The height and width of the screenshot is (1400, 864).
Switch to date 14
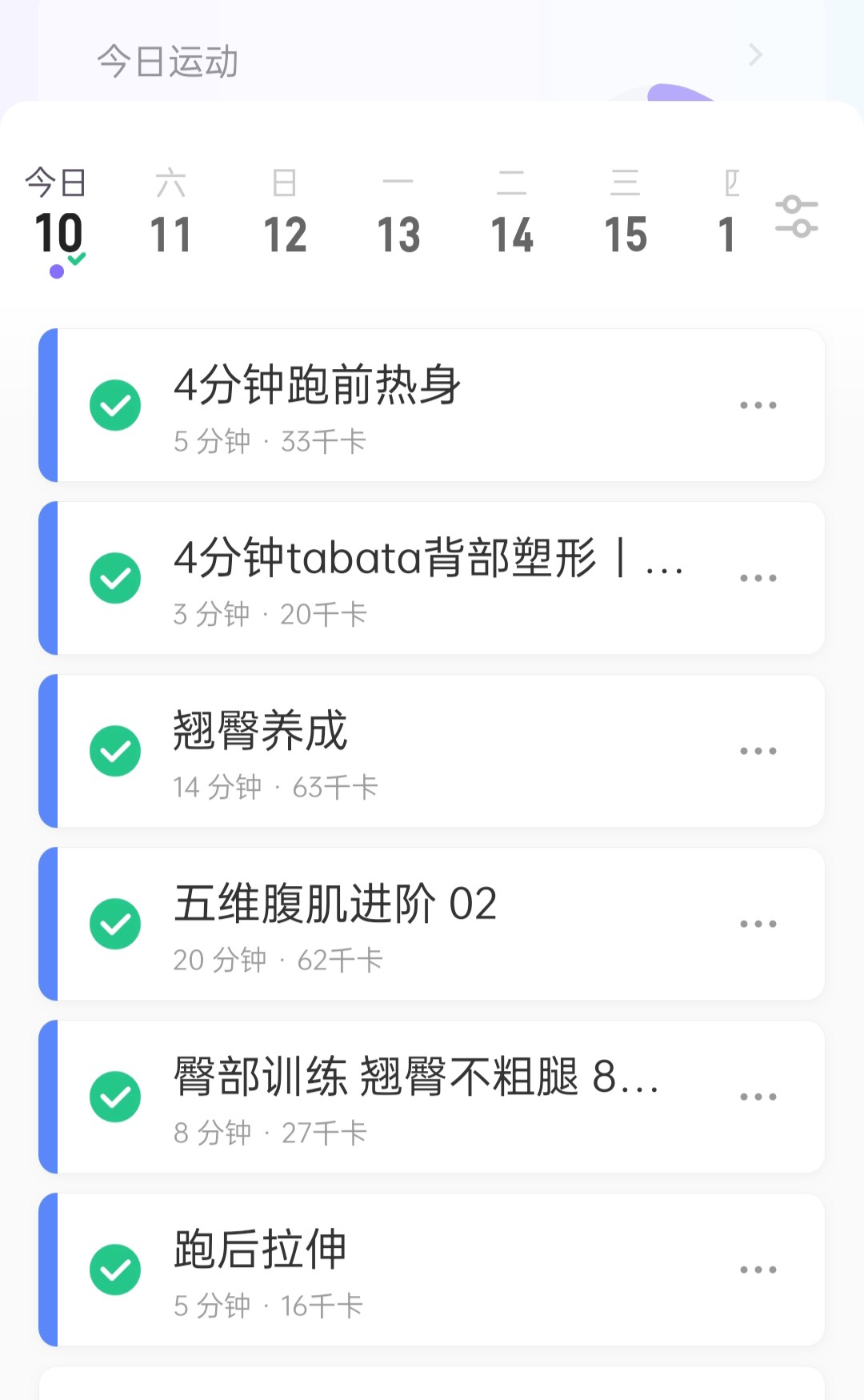click(x=512, y=214)
